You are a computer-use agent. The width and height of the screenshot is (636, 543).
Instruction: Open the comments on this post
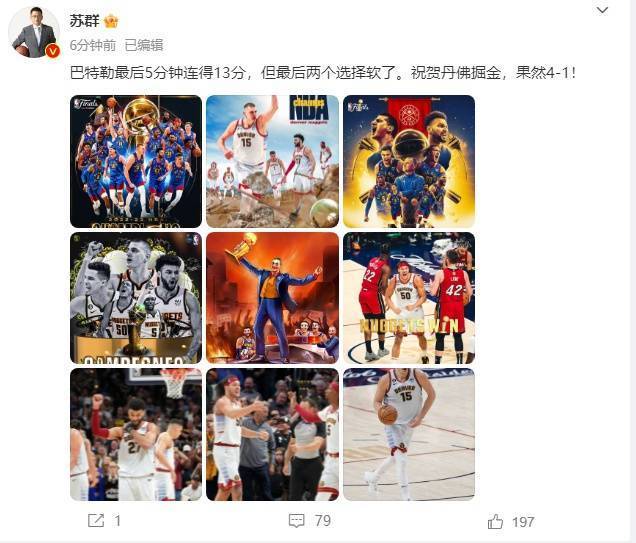tap(309, 521)
